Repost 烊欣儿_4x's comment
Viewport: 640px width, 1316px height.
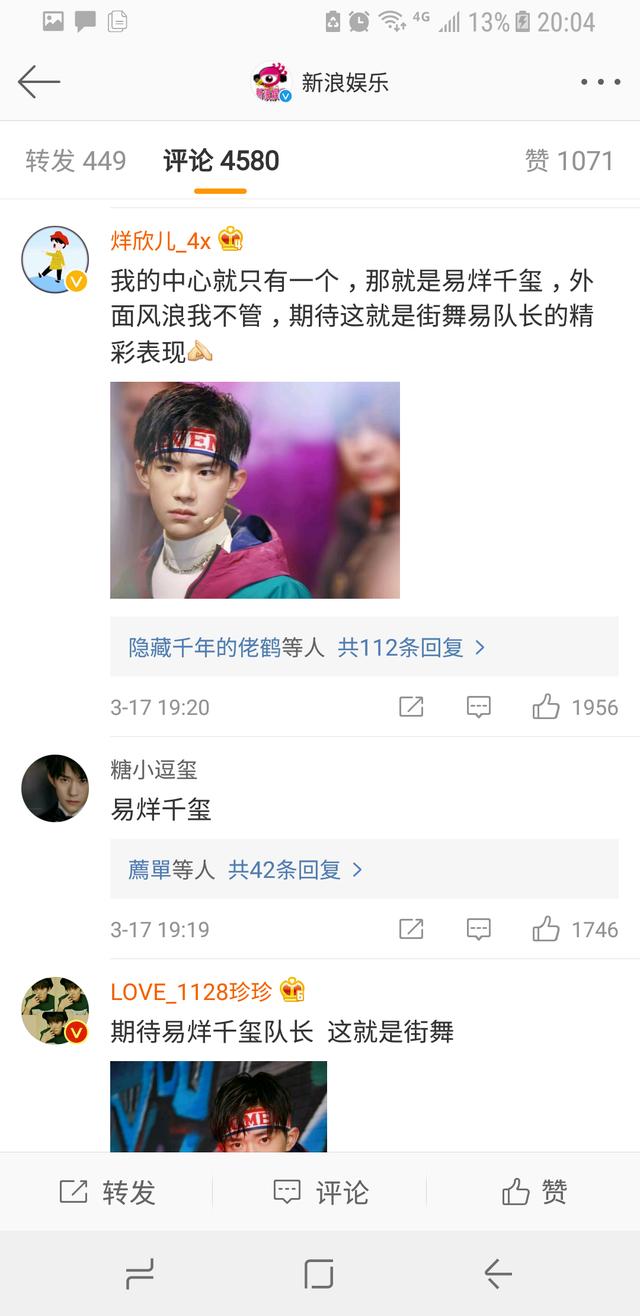(411, 707)
